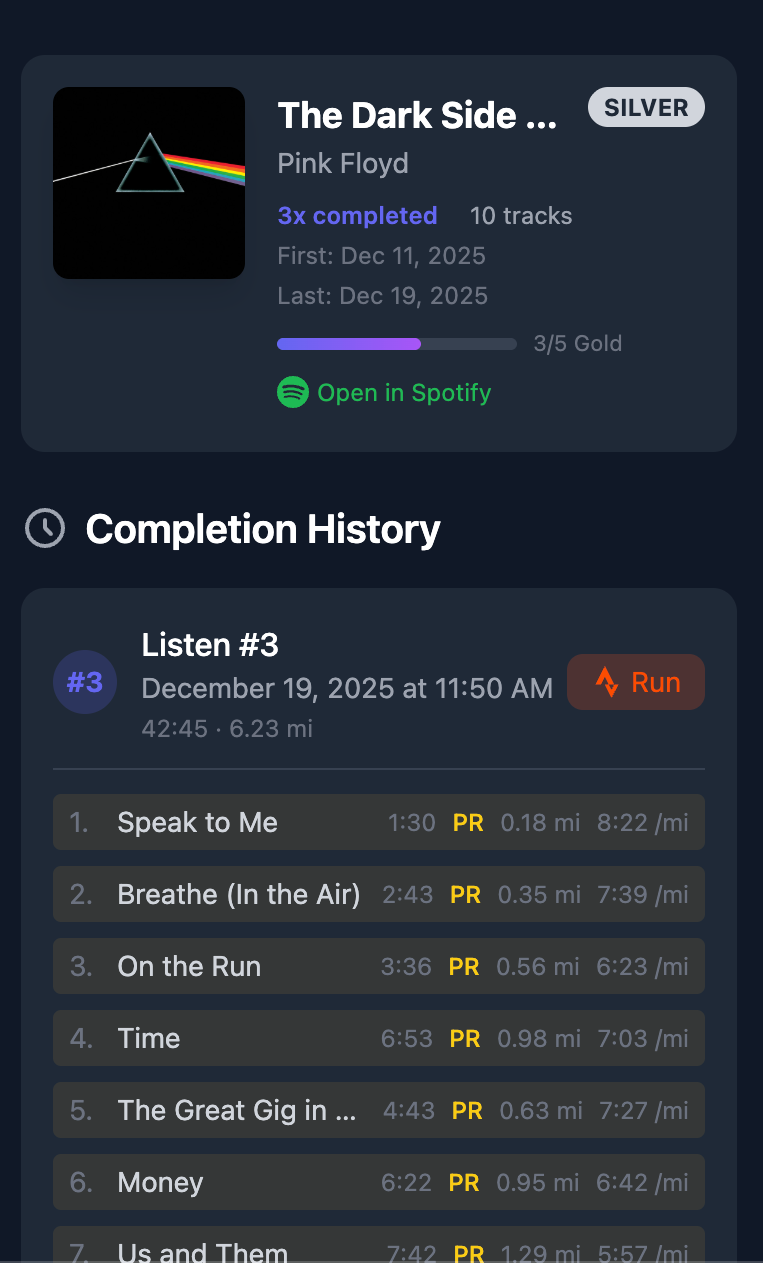Image resolution: width=763 pixels, height=1263 pixels.
Task: Select the Listen #3 header
Action: 210,645
